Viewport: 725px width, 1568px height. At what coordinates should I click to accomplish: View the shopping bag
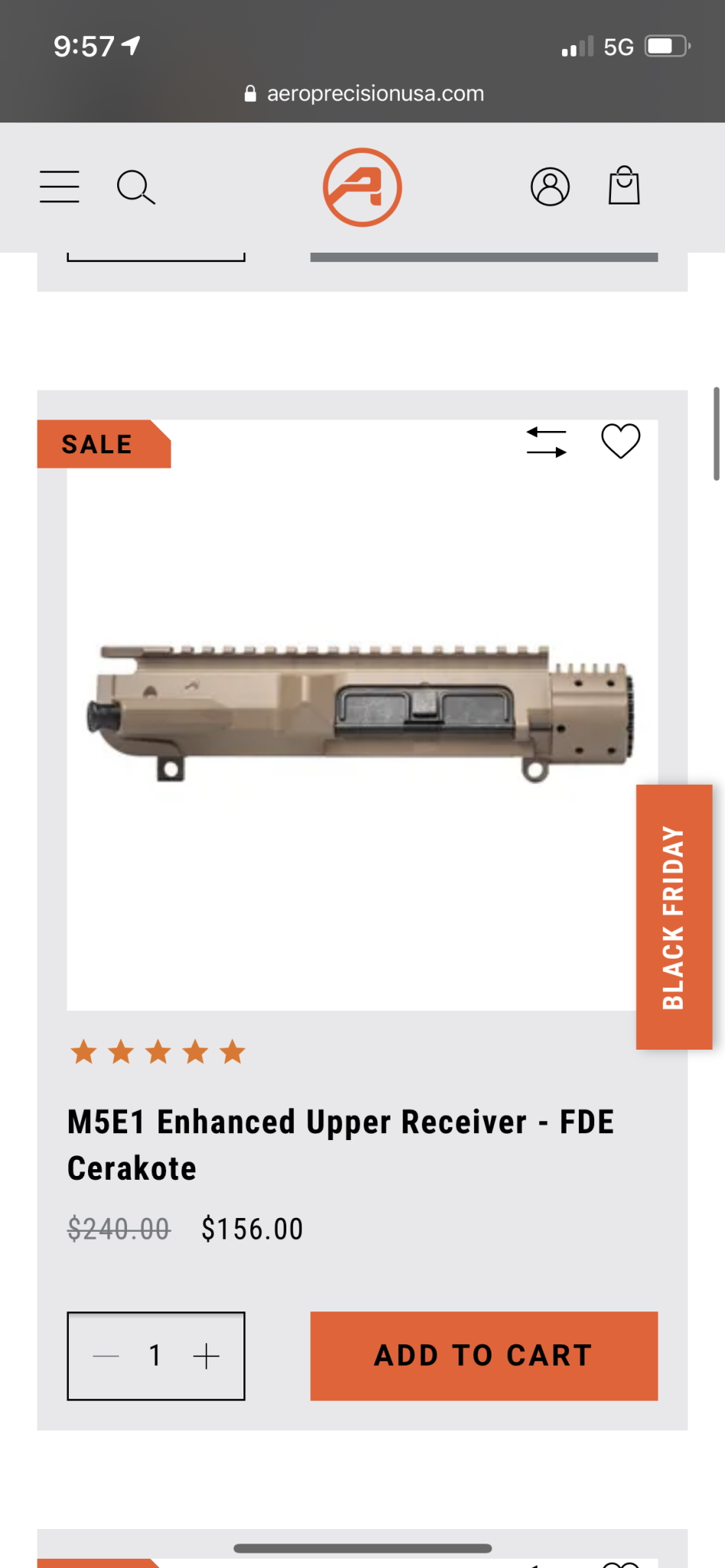[x=624, y=186]
